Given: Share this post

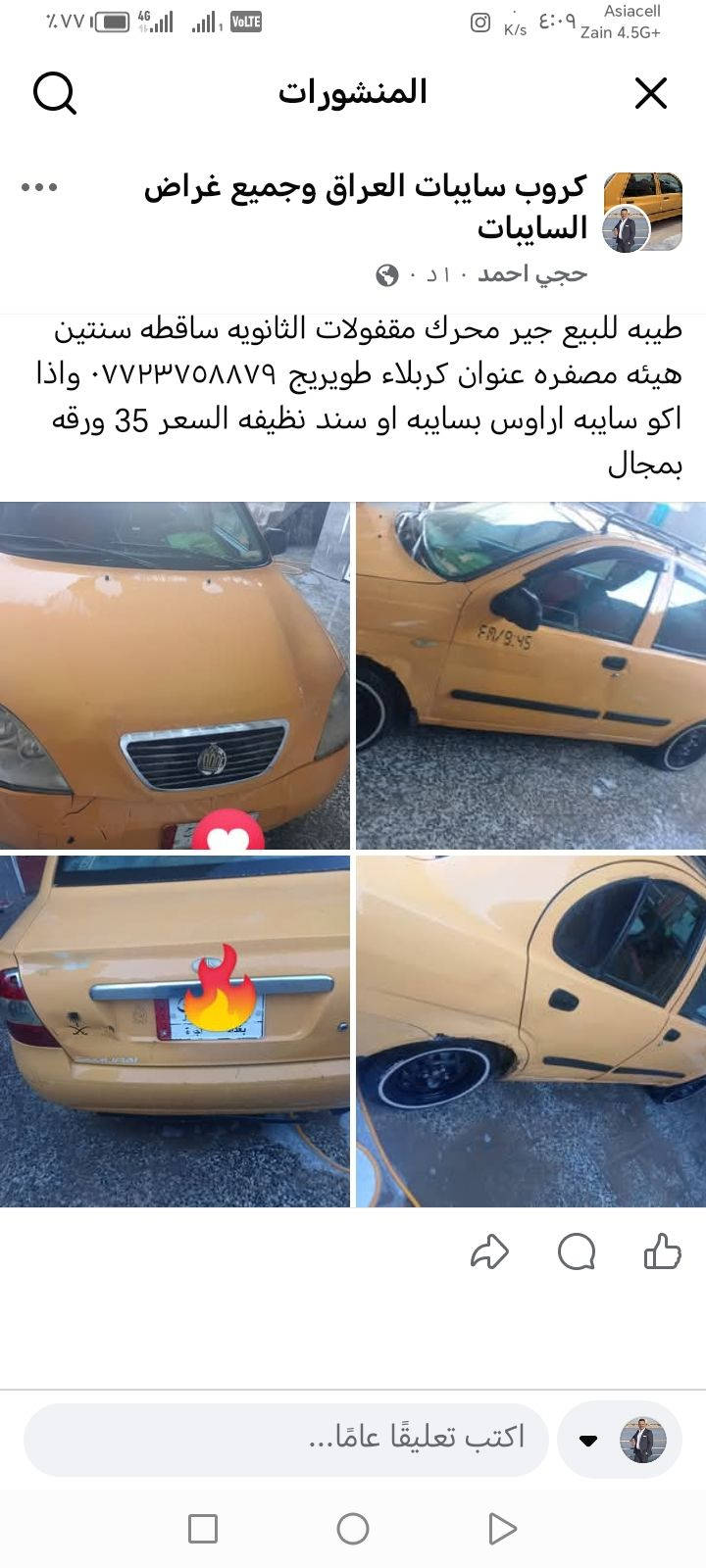Looking at the screenshot, I should point(489,1251).
